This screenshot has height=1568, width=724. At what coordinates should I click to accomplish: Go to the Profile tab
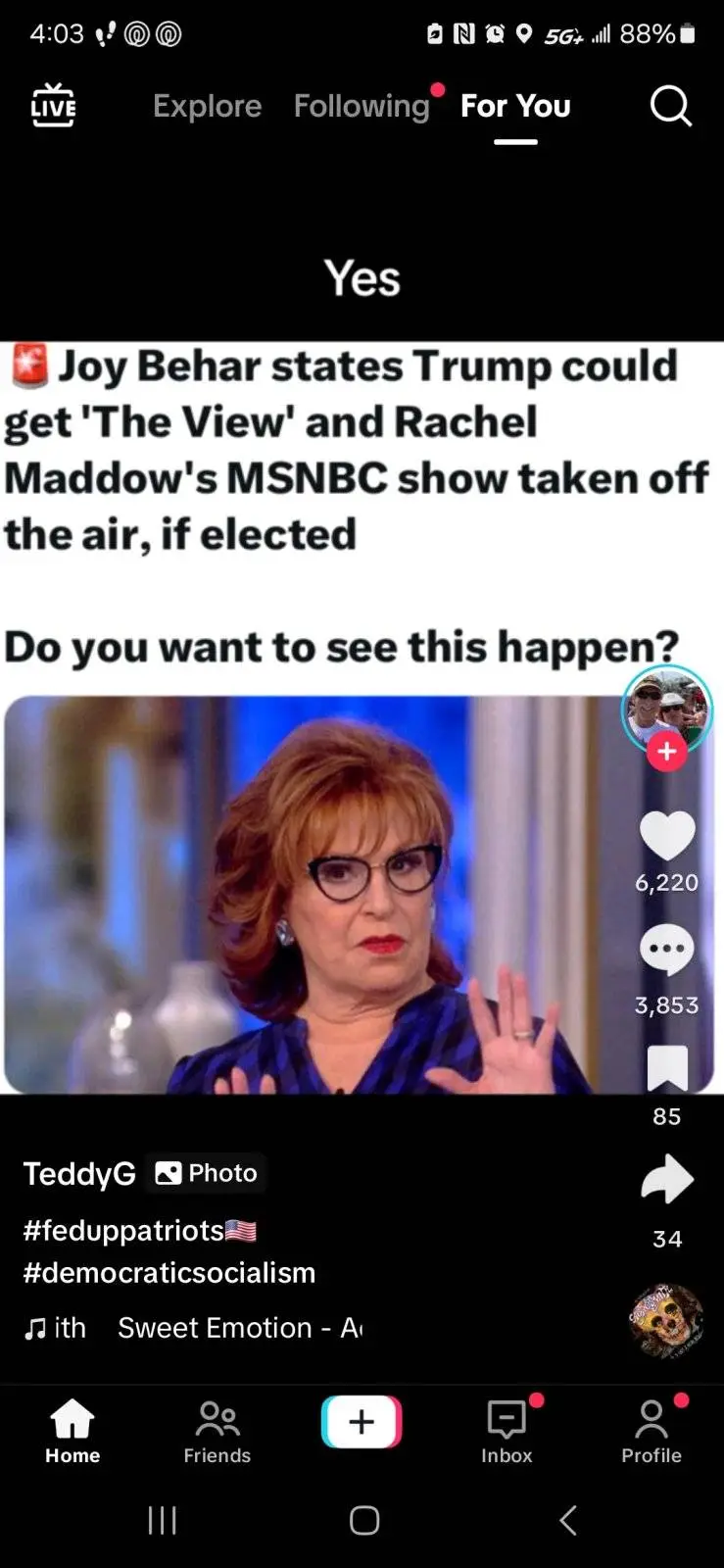[652, 1432]
